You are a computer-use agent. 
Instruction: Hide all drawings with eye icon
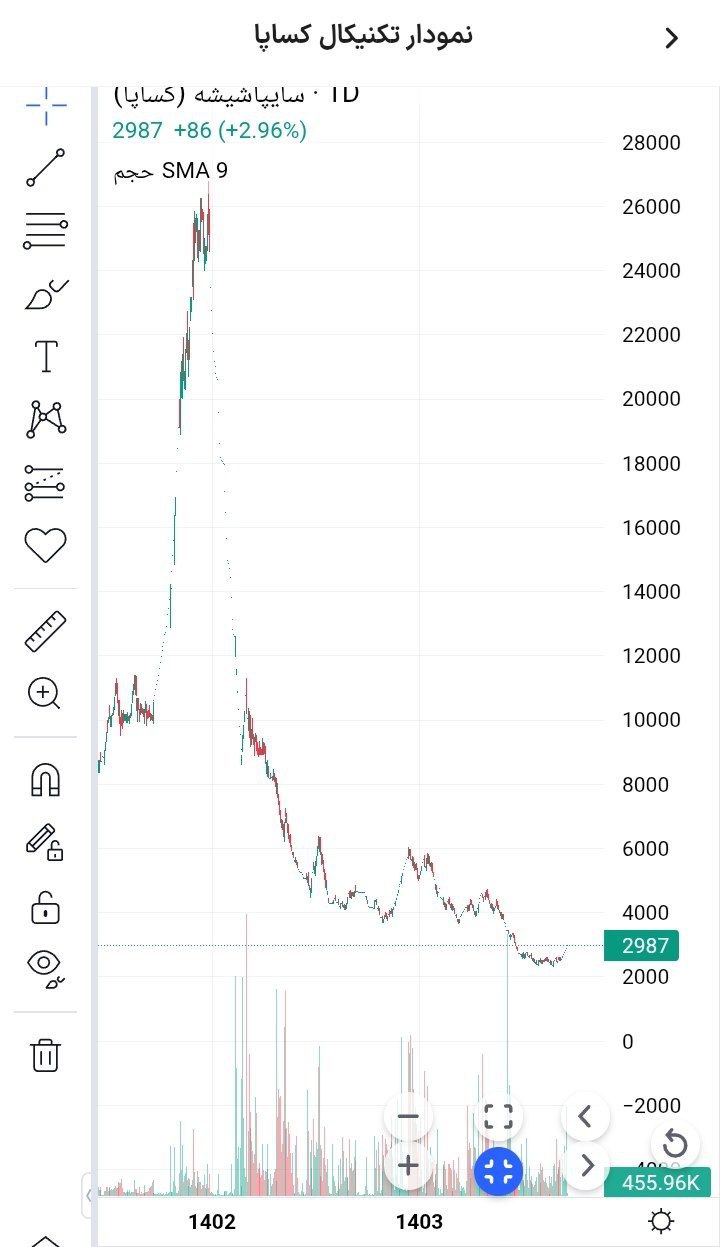click(x=46, y=966)
